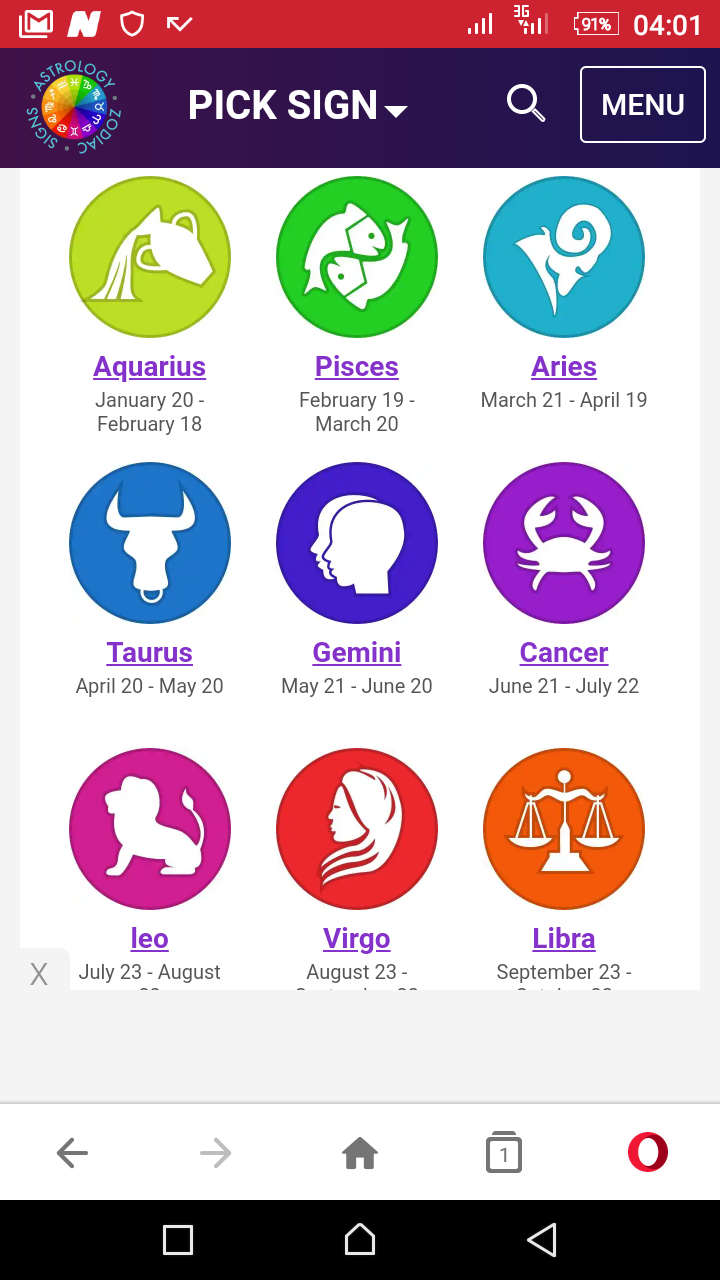Open the browser home page button
The image size is (720, 1280).
[x=360, y=1153]
